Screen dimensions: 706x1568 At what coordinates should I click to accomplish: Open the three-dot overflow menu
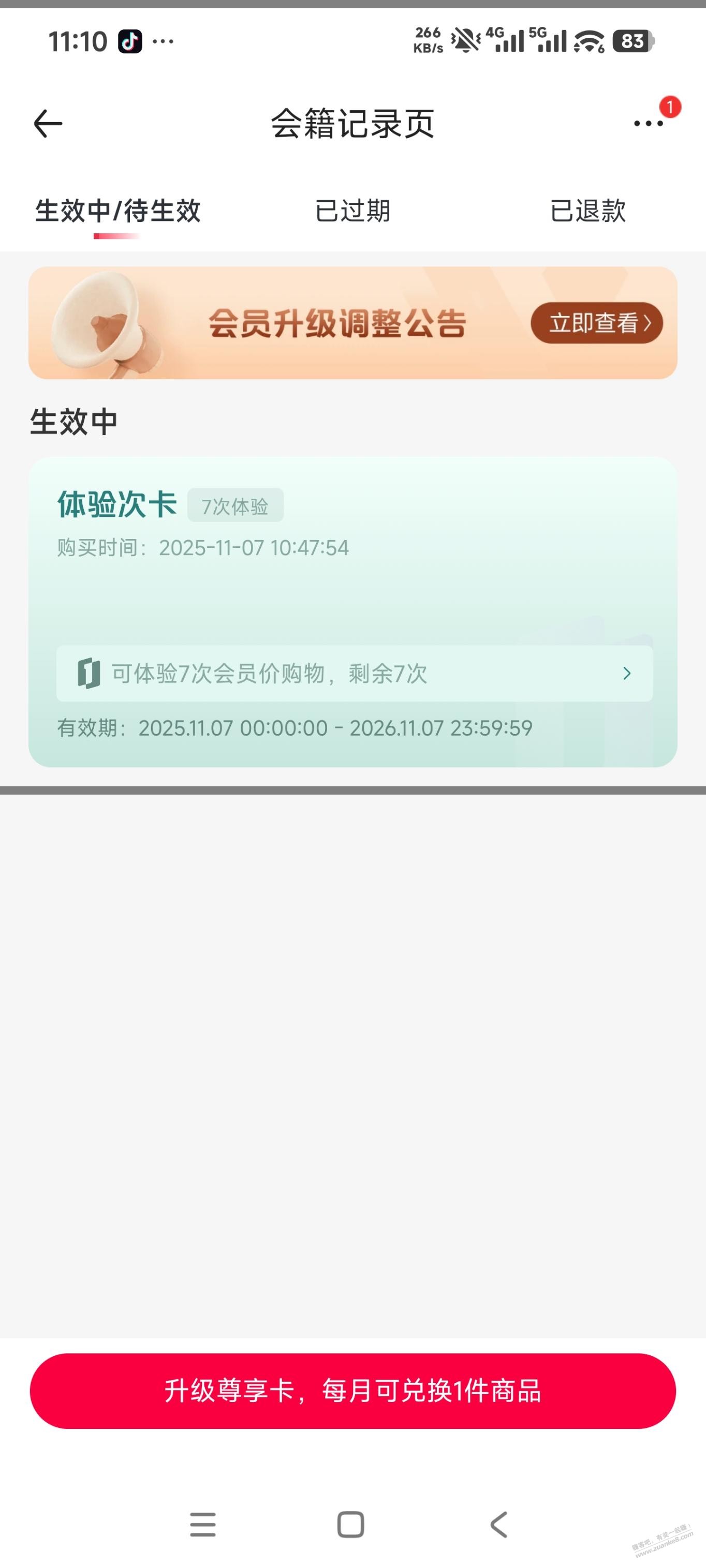[x=648, y=124]
